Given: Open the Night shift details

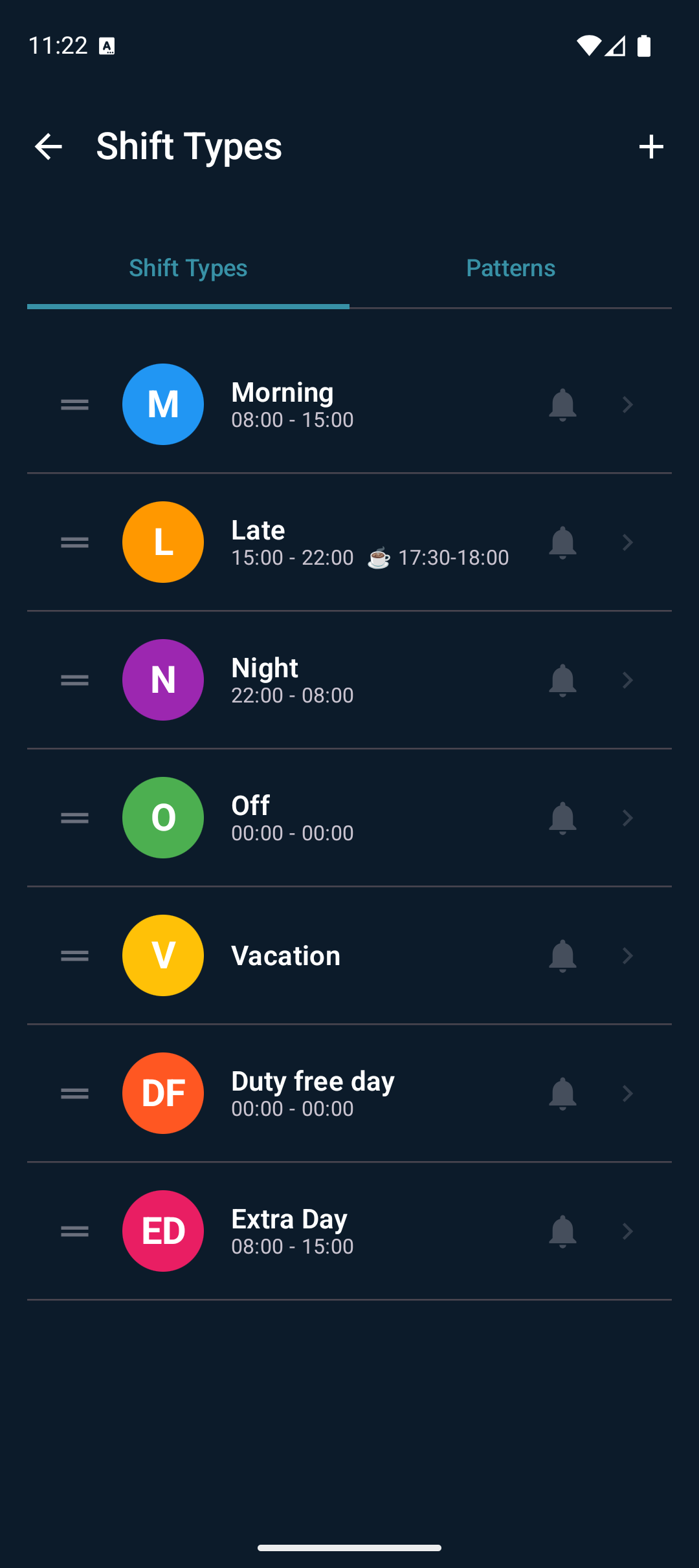Looking at the screenshot, I should [349, 681].
